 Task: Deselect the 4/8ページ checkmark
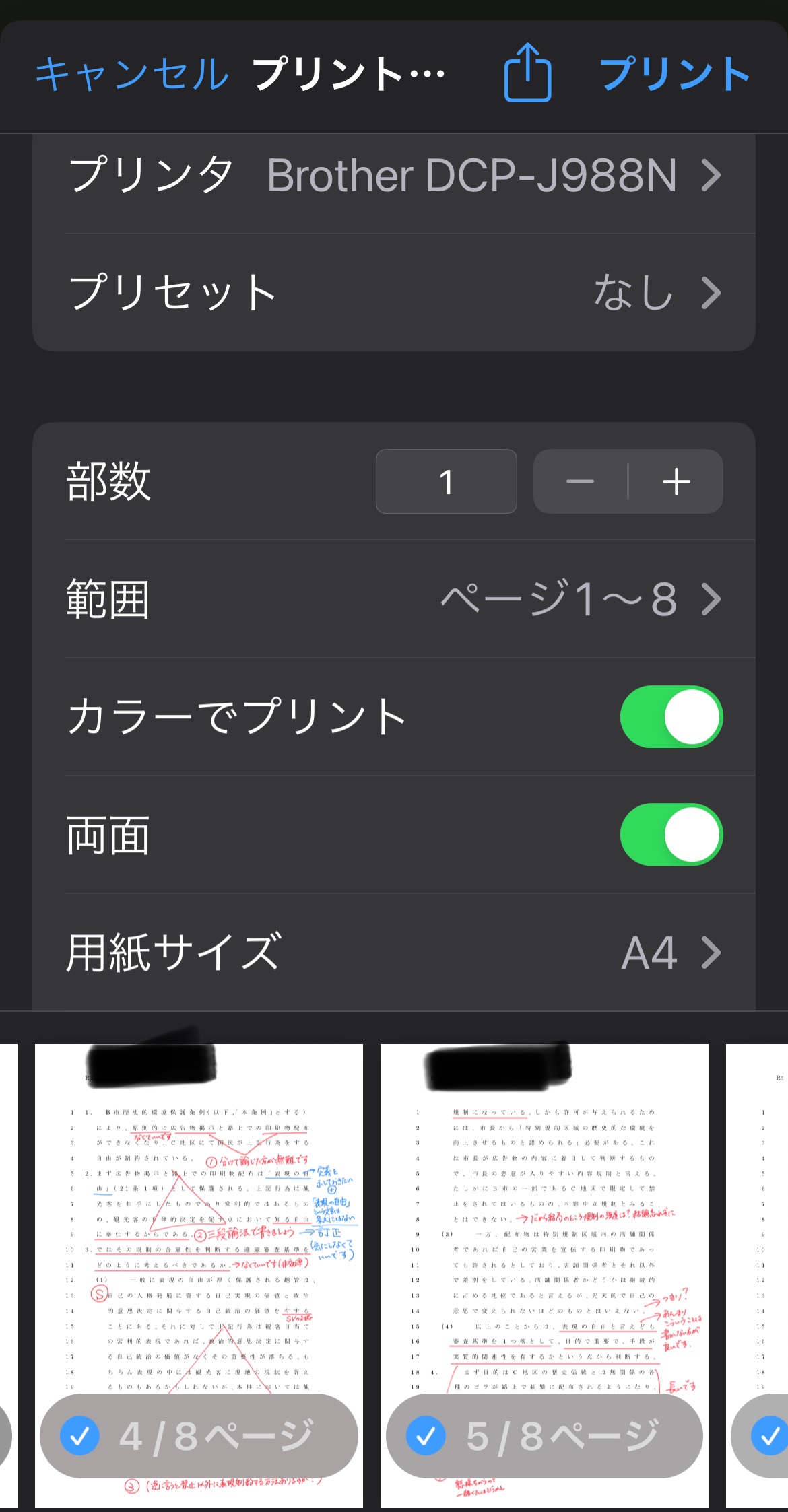(x=79, y=1436)
